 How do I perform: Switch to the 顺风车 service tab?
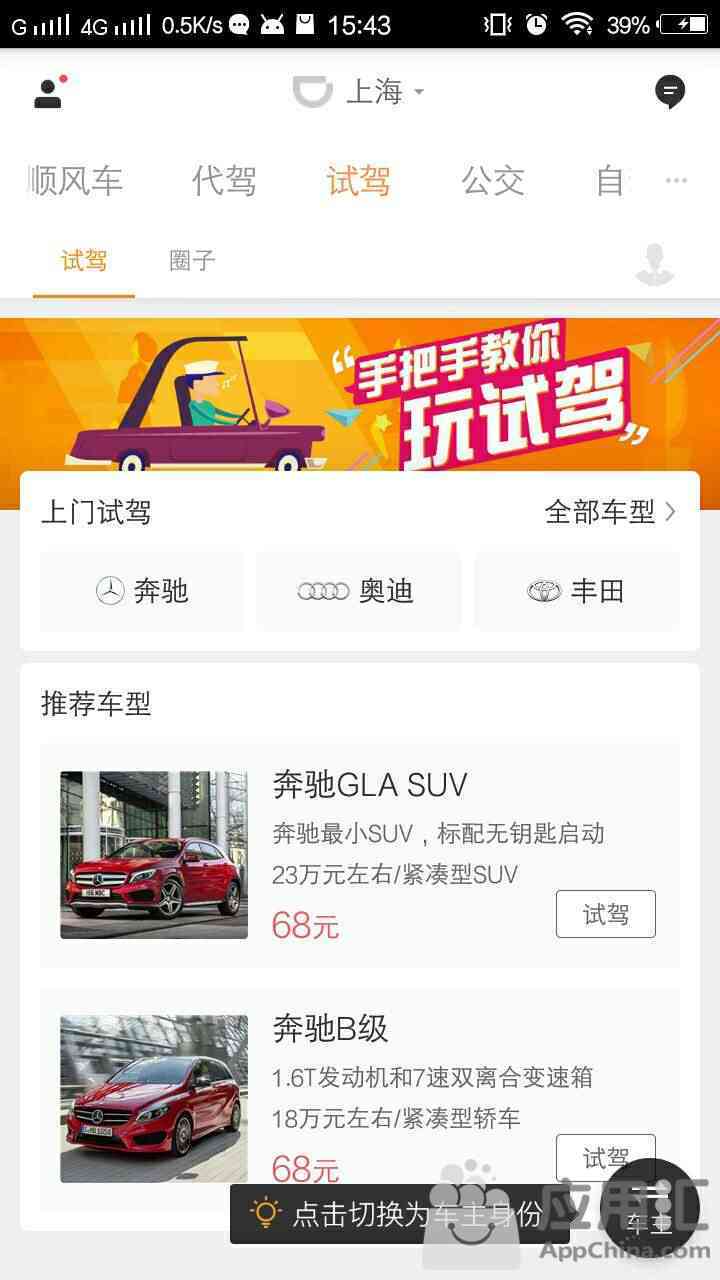76,181
